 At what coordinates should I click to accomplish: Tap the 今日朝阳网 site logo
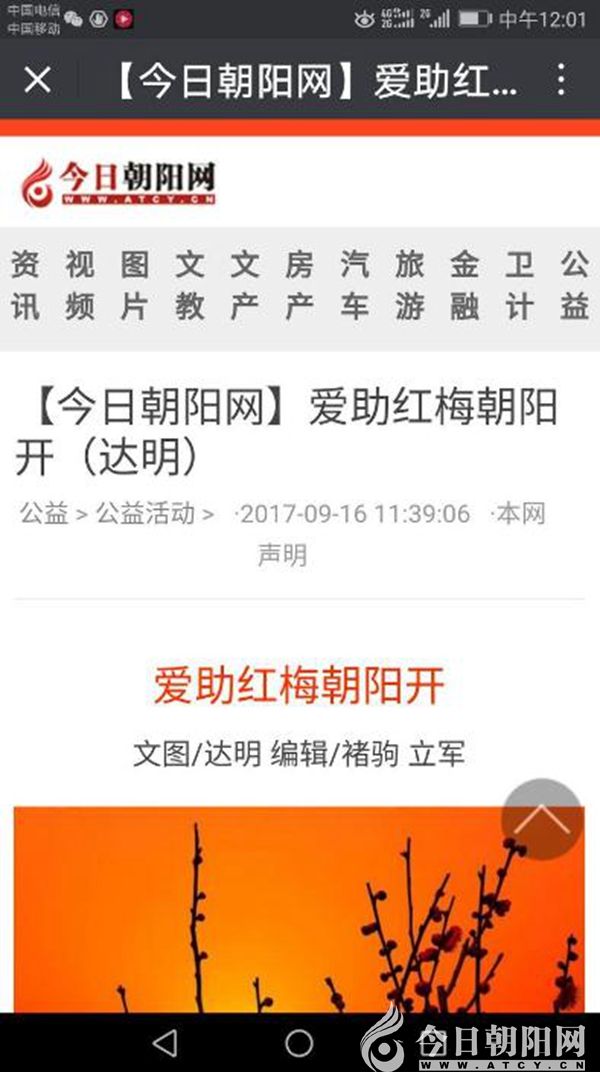click(119, 182)
